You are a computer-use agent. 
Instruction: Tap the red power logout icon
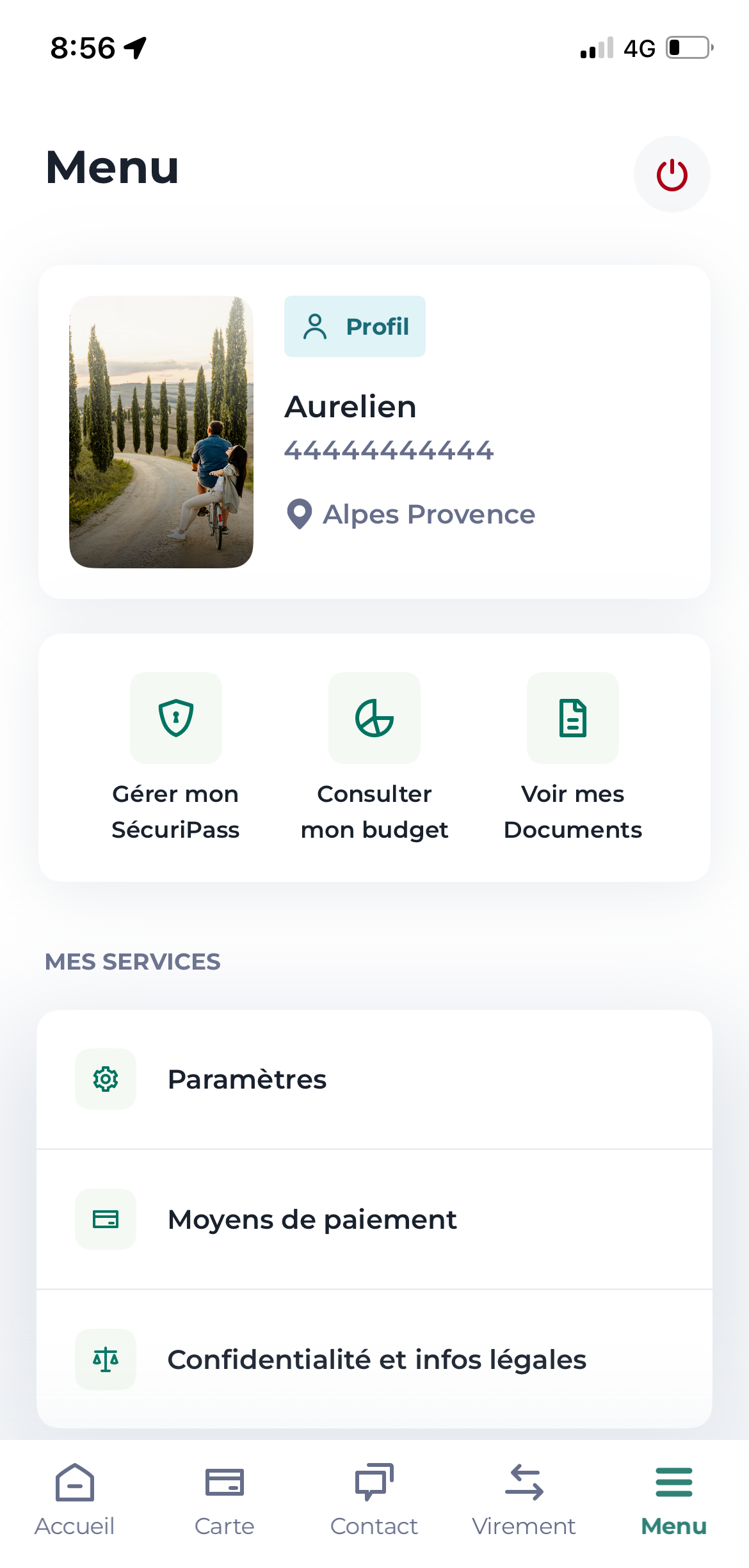(x=672, y=174)
